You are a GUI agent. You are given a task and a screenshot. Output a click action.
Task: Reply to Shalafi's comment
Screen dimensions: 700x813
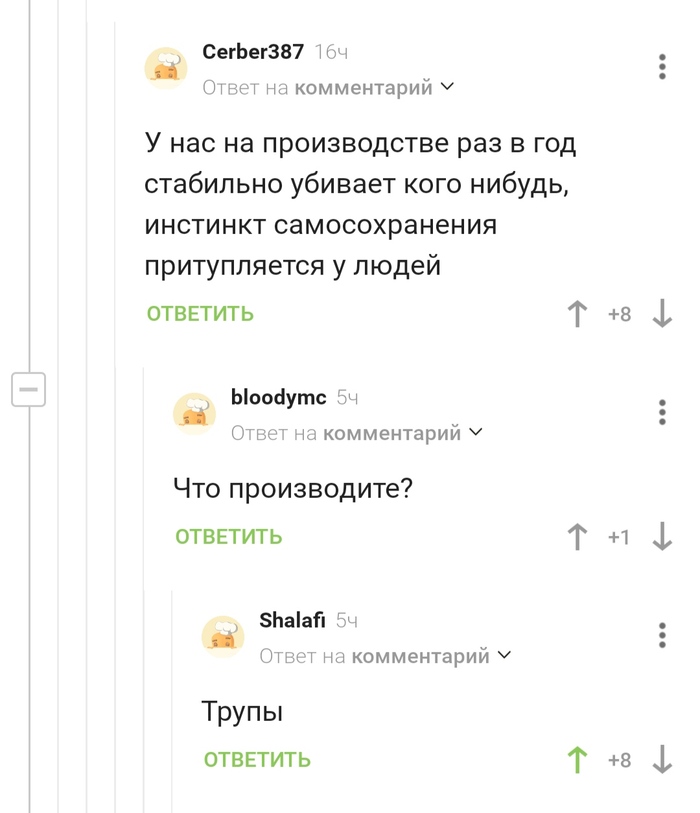[x=257, y=760]
